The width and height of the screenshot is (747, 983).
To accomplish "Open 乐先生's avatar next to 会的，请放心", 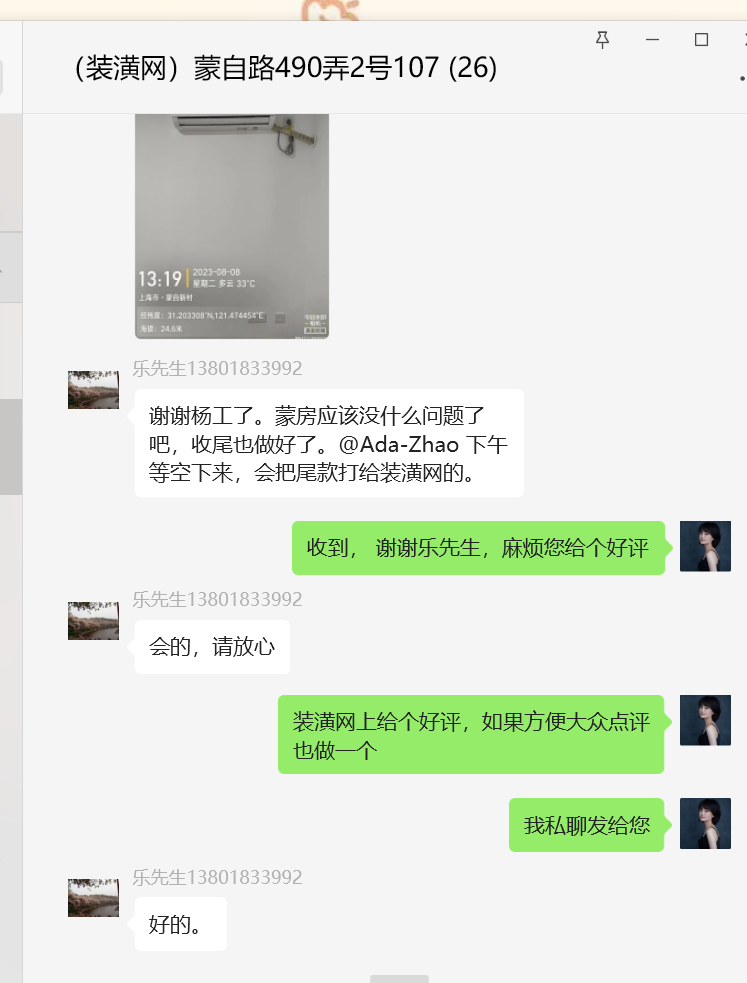I will 93,621.
